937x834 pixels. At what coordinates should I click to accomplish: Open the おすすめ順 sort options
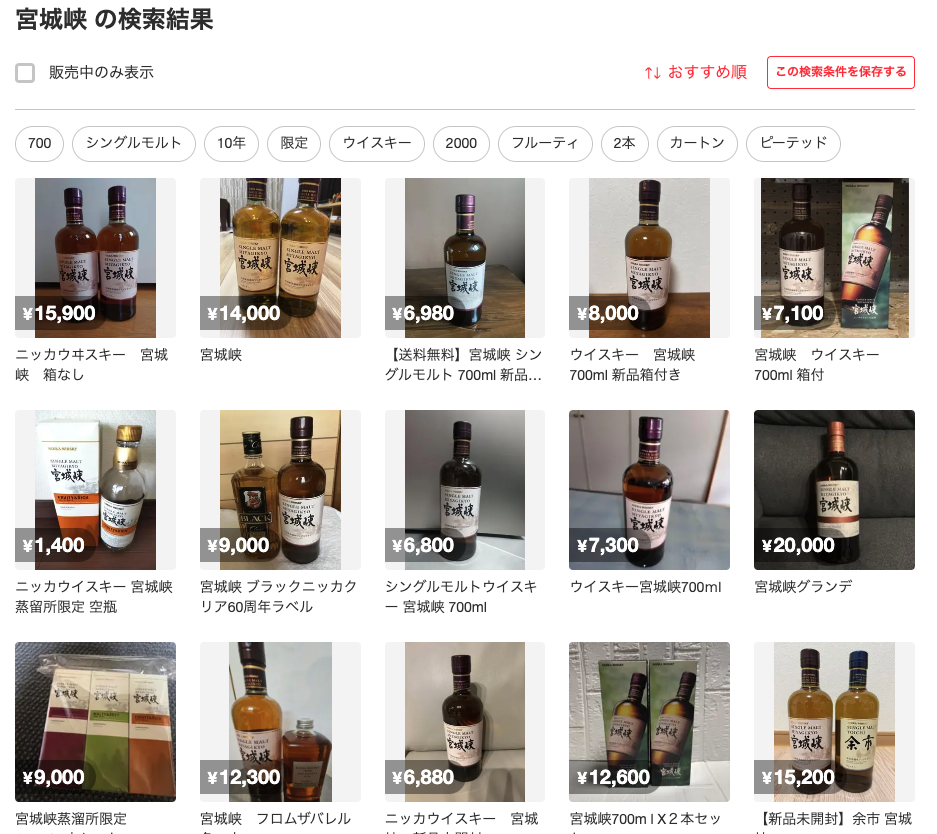click(696, 72)
